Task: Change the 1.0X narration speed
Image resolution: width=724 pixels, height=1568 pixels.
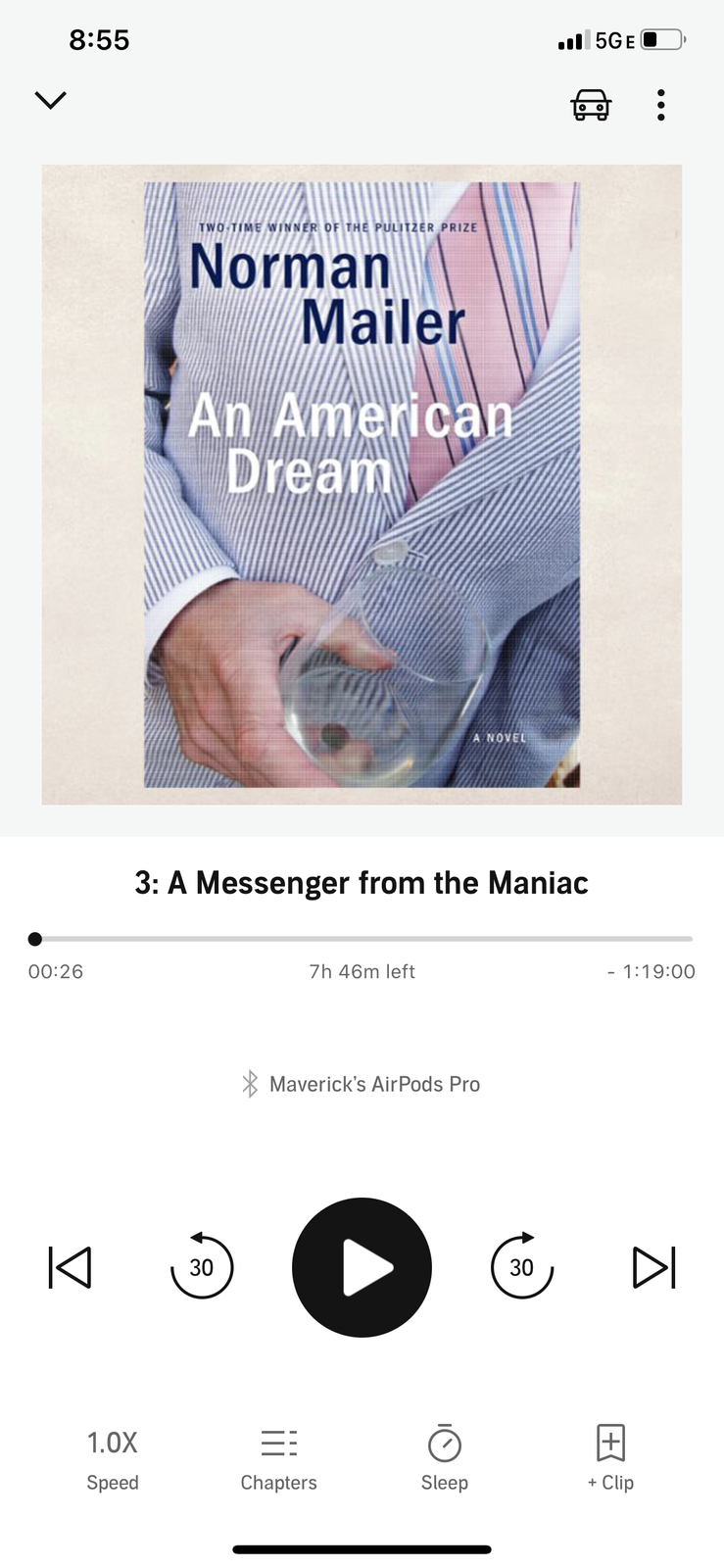Action: coord(113,1458)
